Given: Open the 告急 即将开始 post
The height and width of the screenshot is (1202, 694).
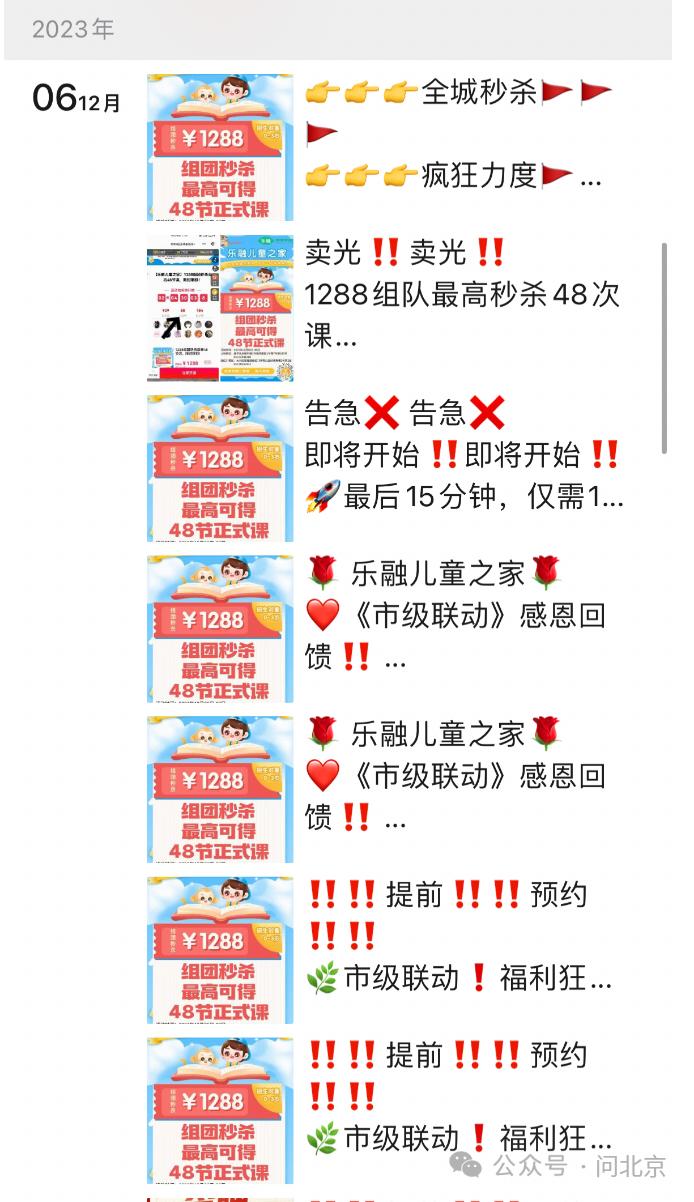Looking at the screenshot, I should (462, 455).
